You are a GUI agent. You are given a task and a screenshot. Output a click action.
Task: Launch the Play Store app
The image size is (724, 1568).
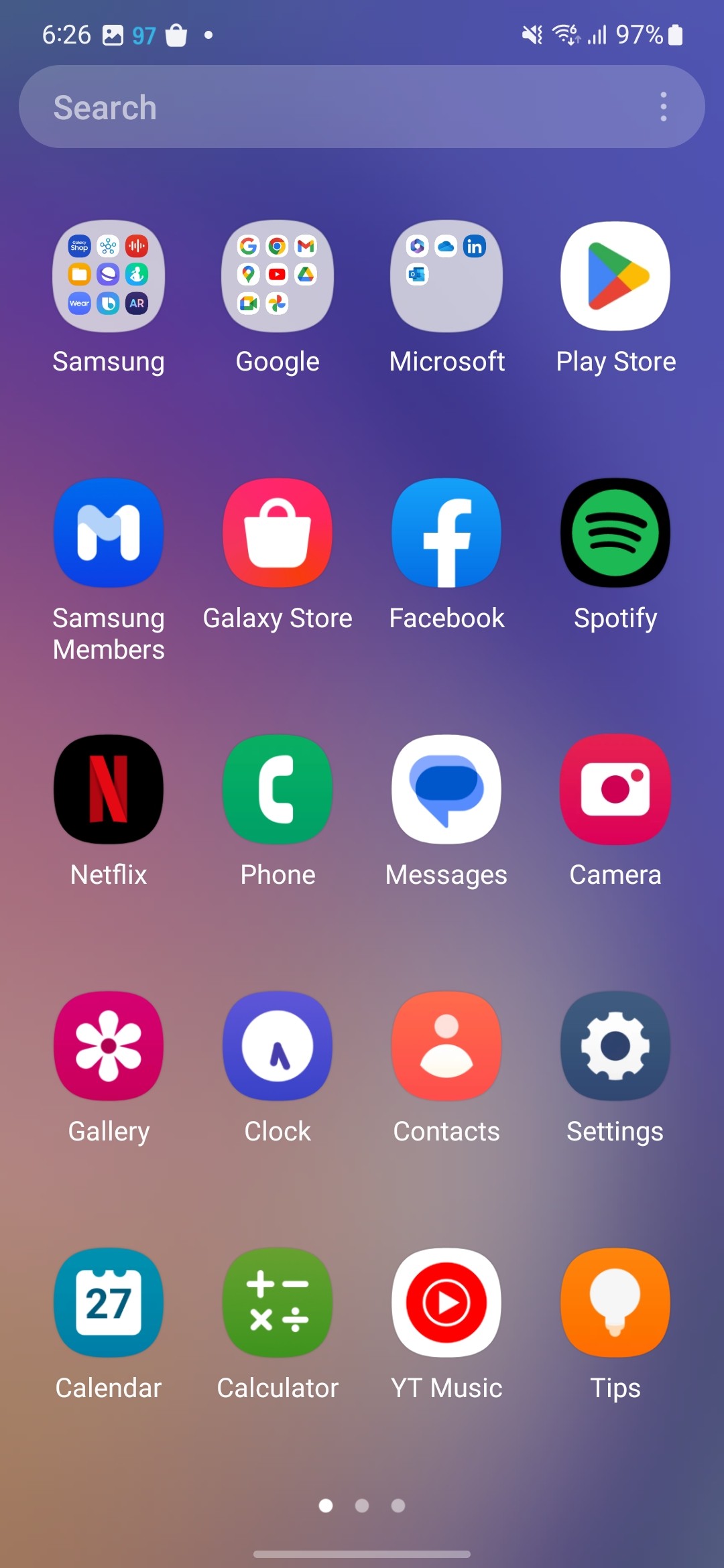tap(615, 276)
